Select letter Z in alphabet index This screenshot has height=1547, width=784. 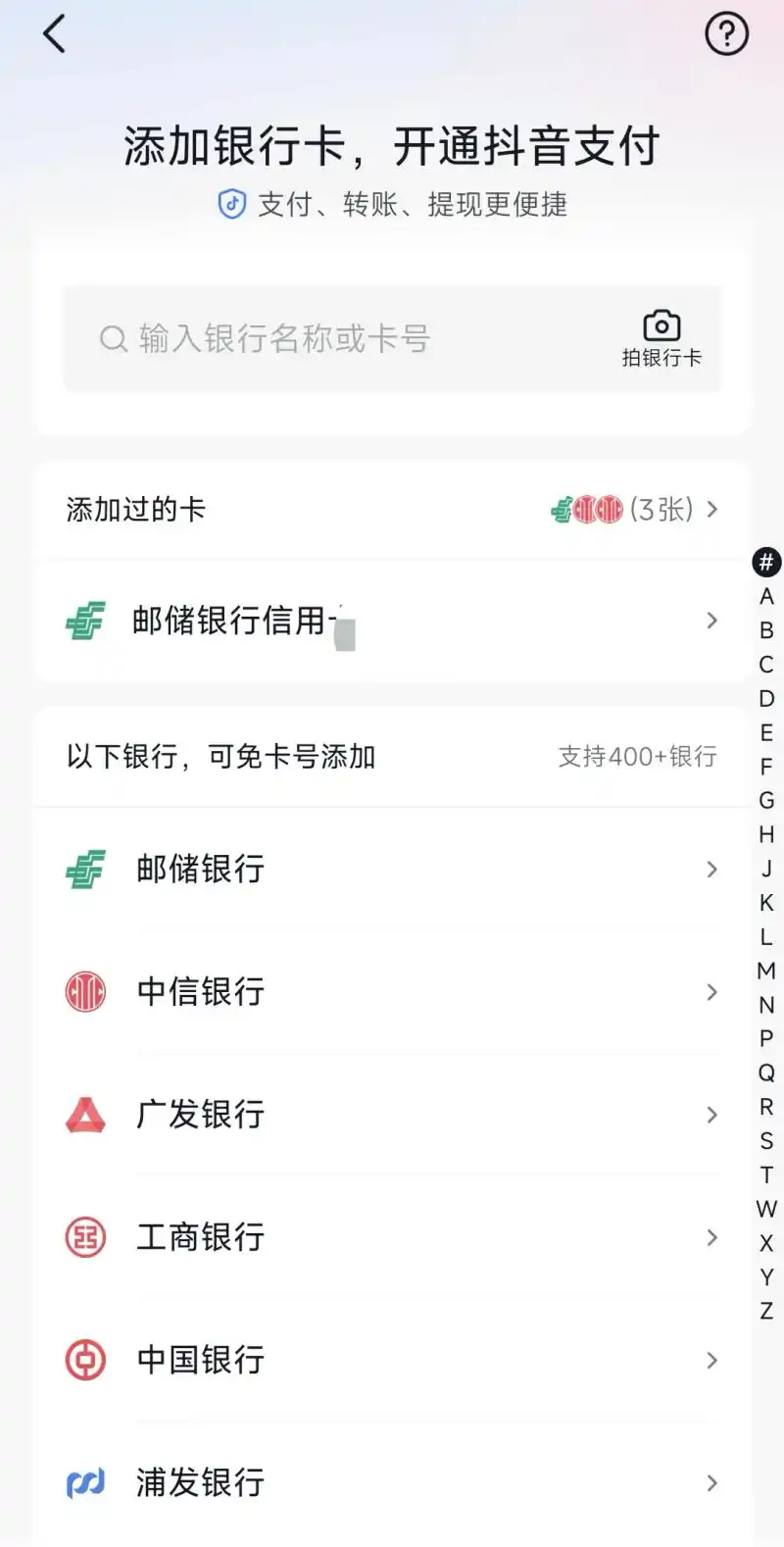765,1312
